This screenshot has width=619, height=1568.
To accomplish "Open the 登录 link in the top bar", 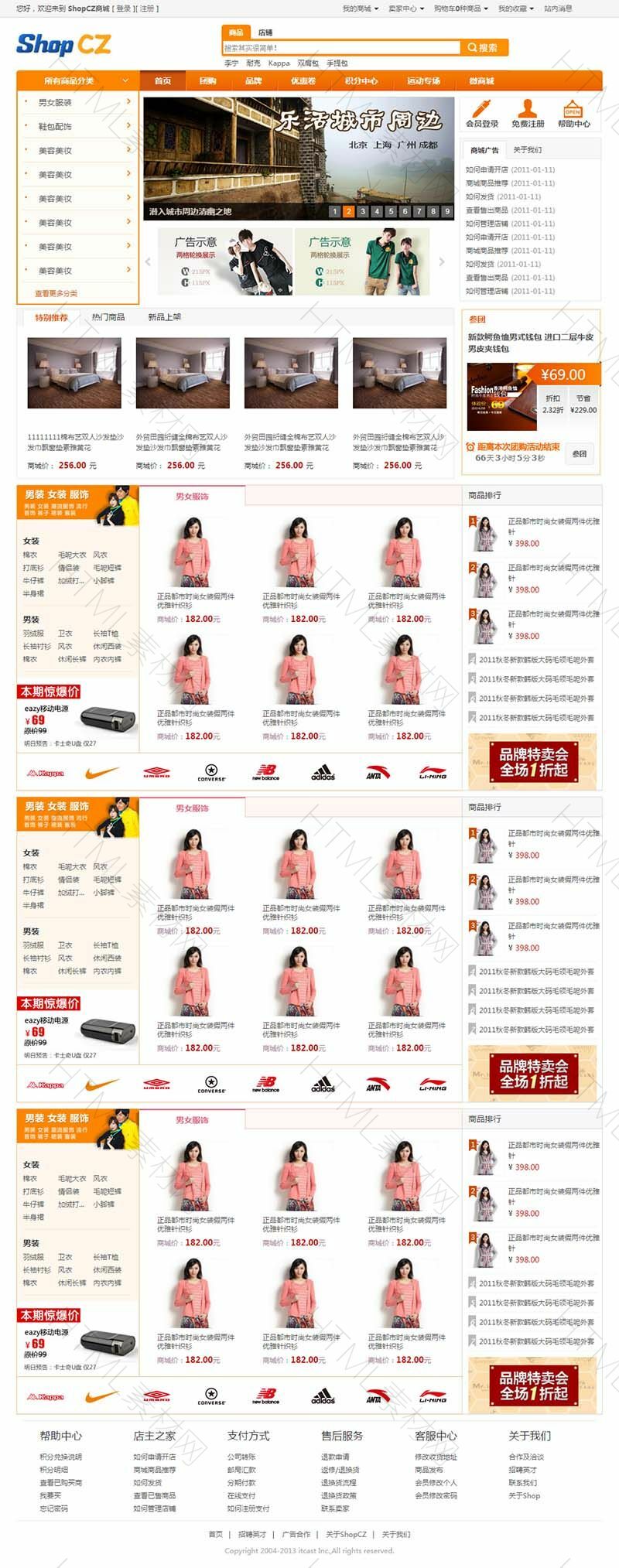I will click(124, 9).
